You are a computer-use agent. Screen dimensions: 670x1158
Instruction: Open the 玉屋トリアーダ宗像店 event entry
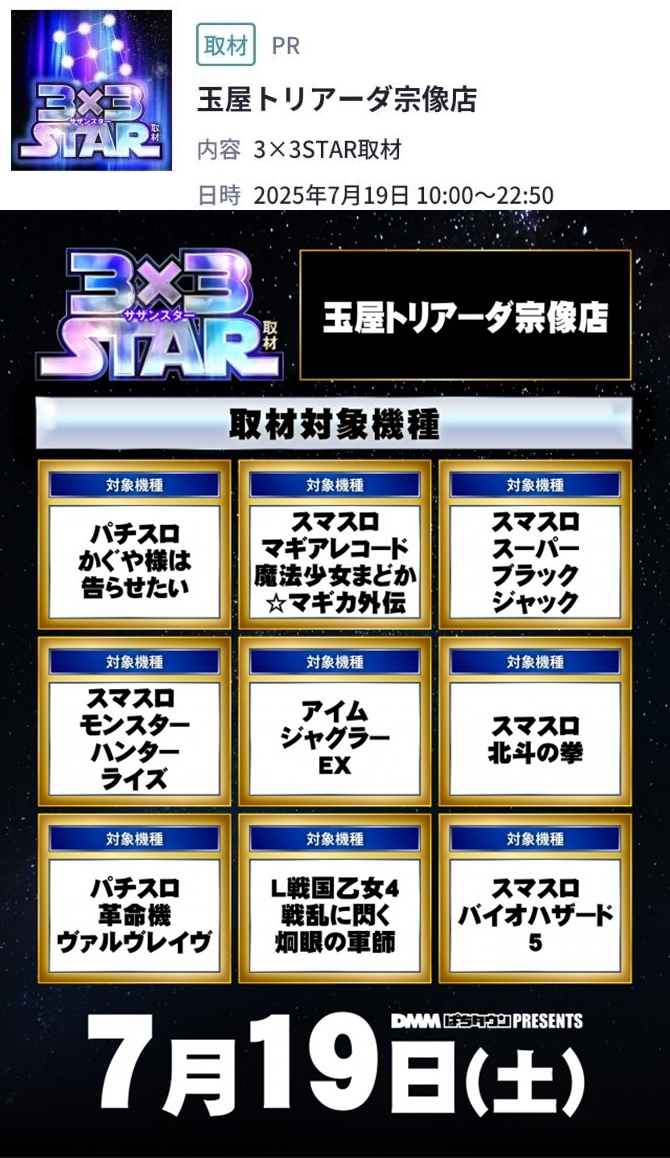[x=336, y=100]
